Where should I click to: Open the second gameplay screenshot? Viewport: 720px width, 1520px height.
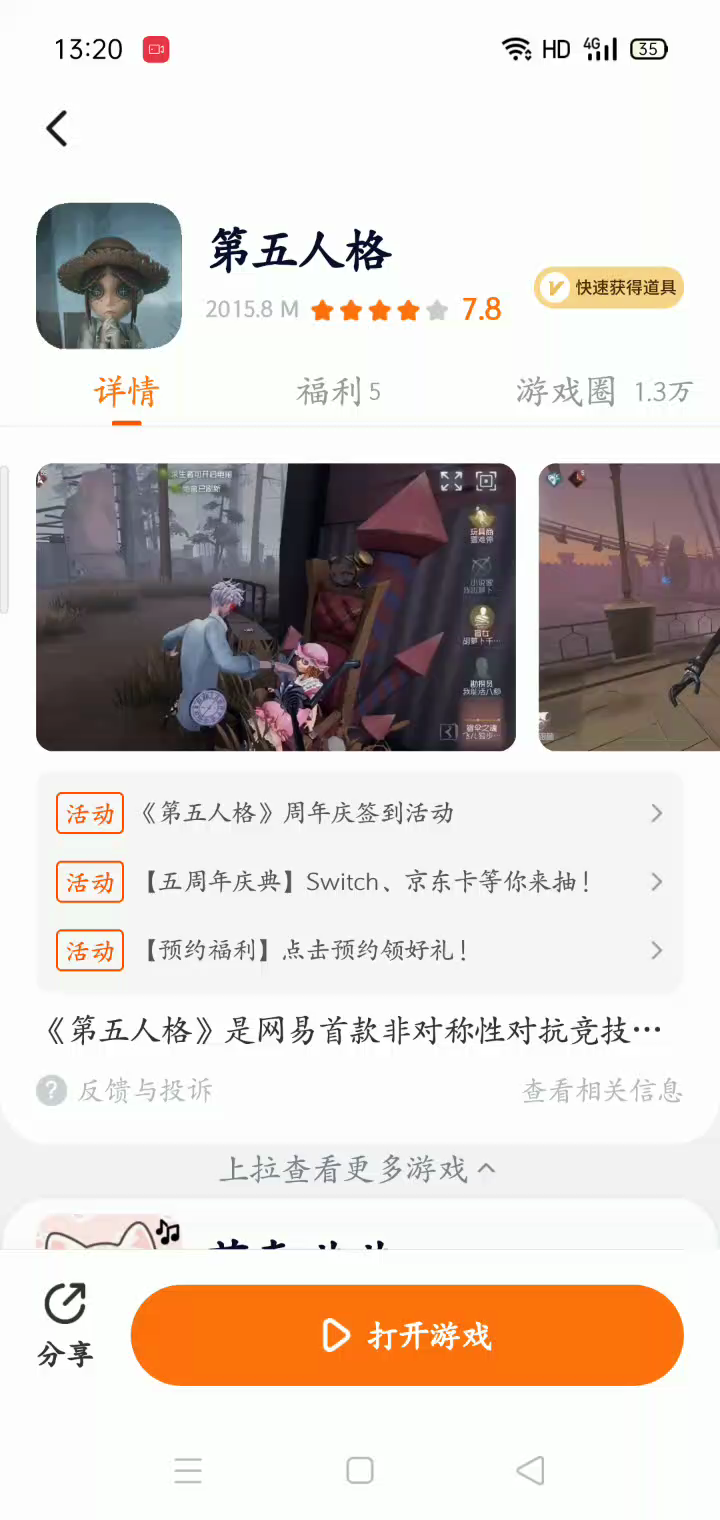point(630,607)
